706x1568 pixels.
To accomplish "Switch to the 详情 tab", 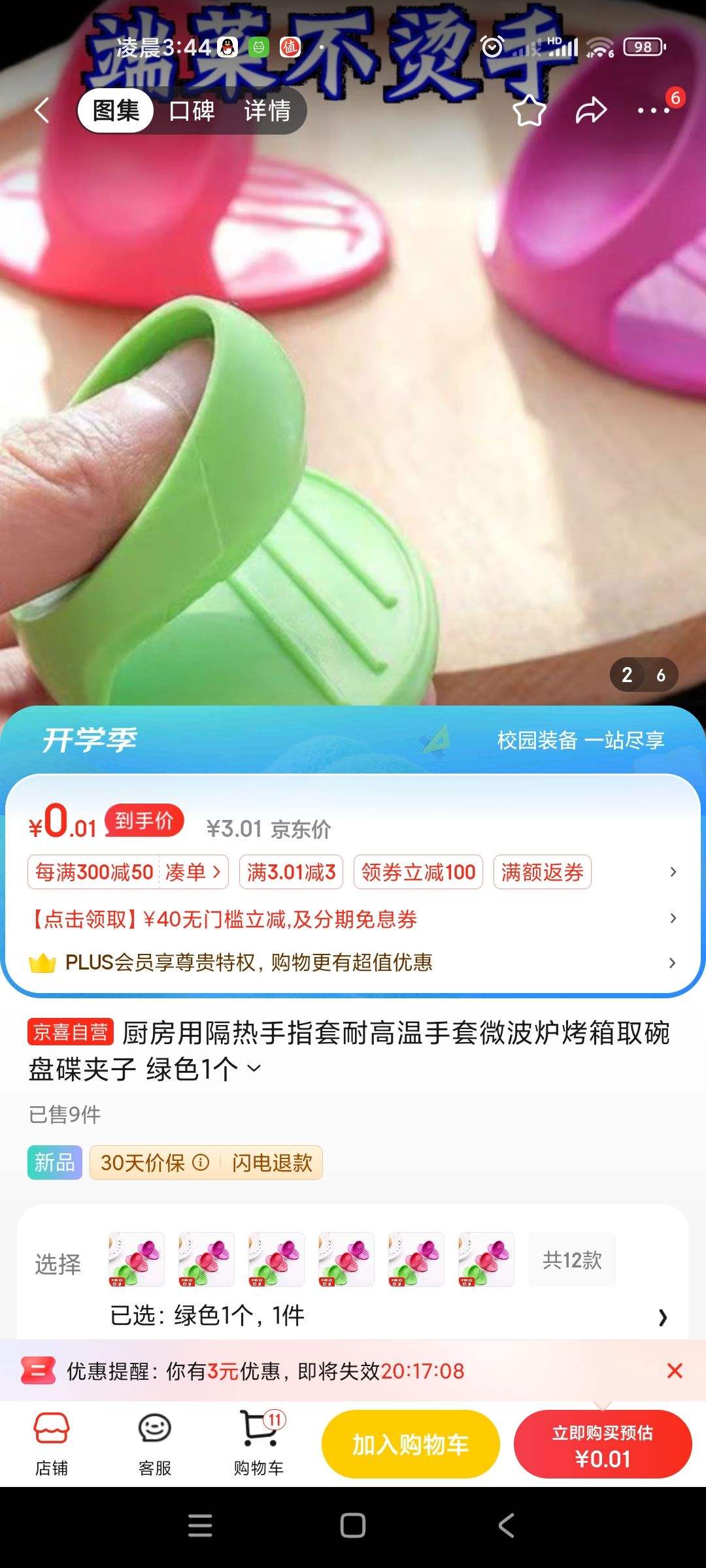I will click(x=267, y=110).
